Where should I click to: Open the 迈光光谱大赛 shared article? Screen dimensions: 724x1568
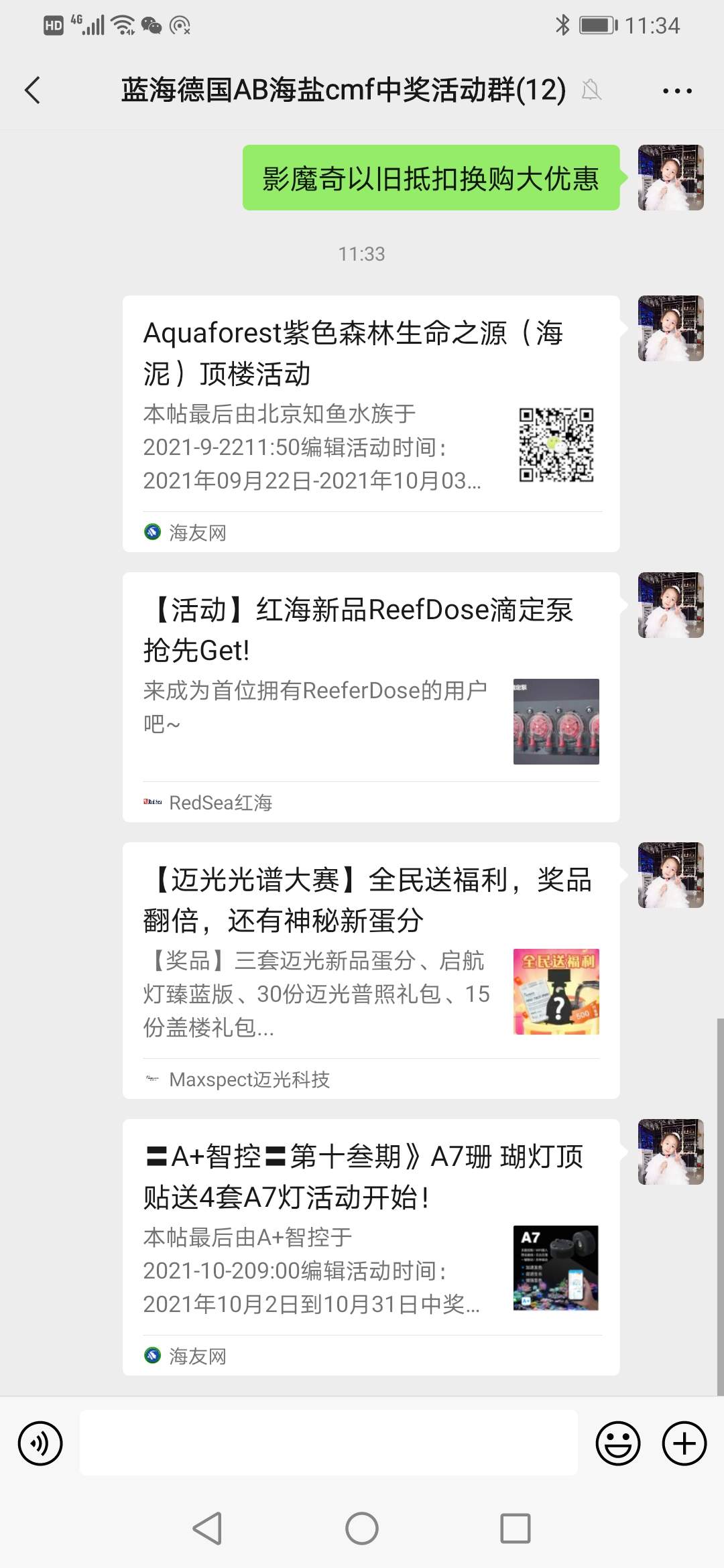click(370, 970)
